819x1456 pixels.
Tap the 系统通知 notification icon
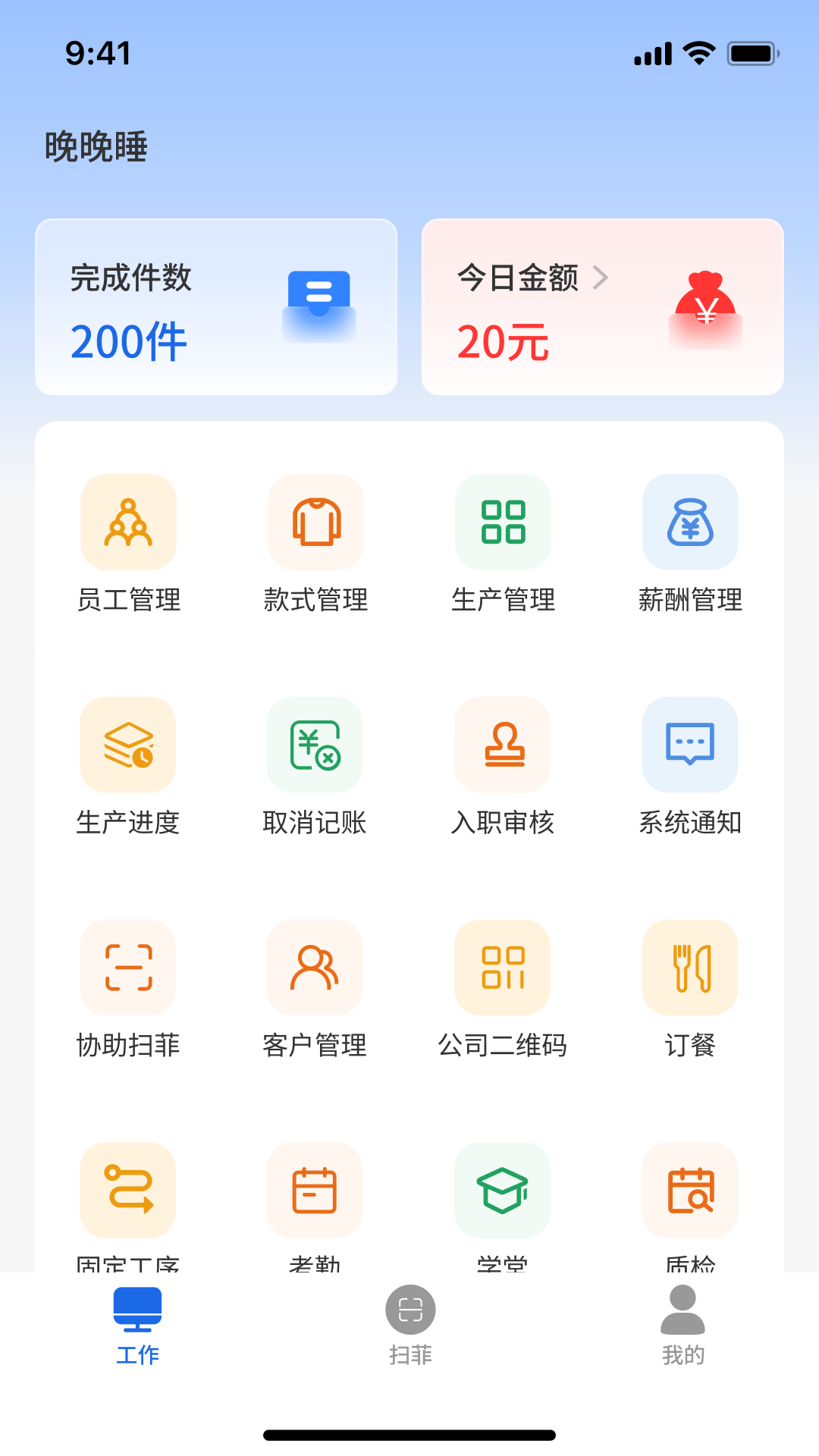pos(689,744)
